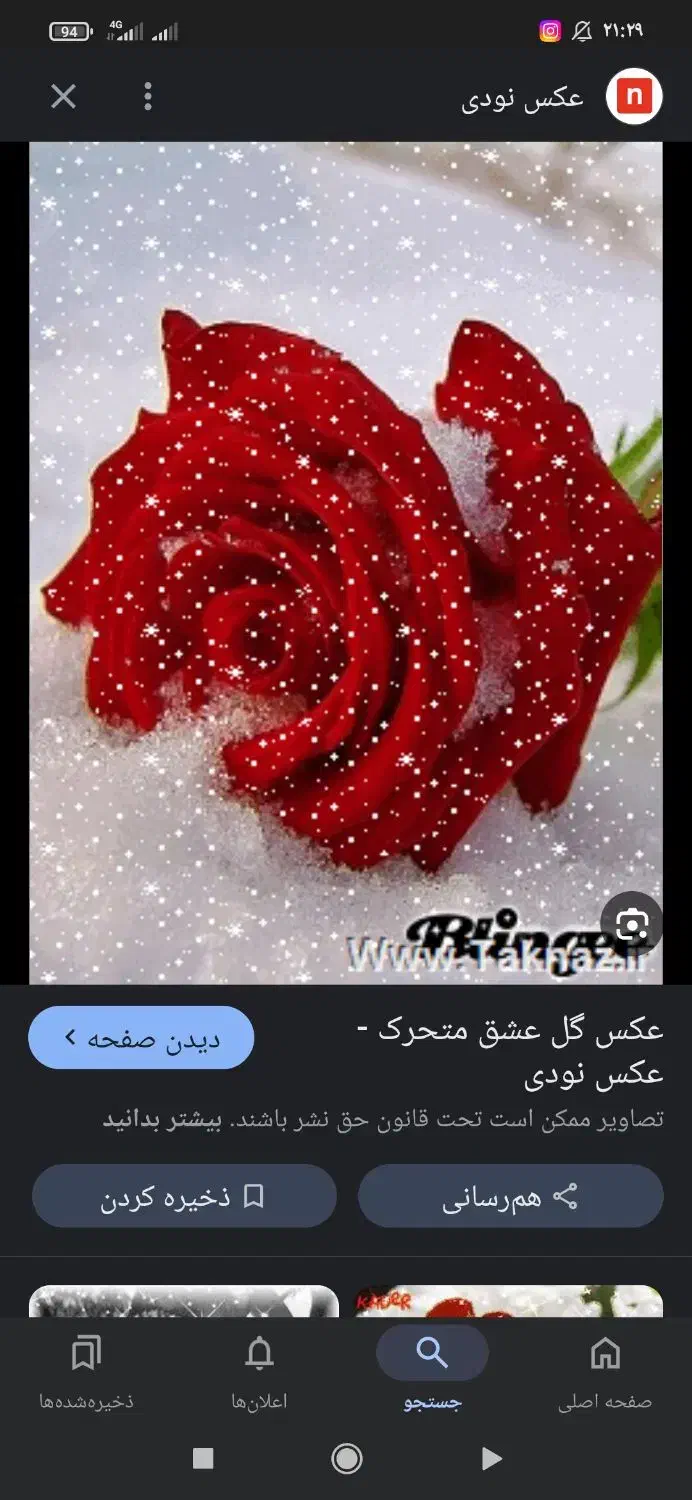Image resolution: width=692 pixels, height=1500 pixels.
Task: Open the gray related image thumbnail
Action: pyautogui.click(x=184, y=1301)
